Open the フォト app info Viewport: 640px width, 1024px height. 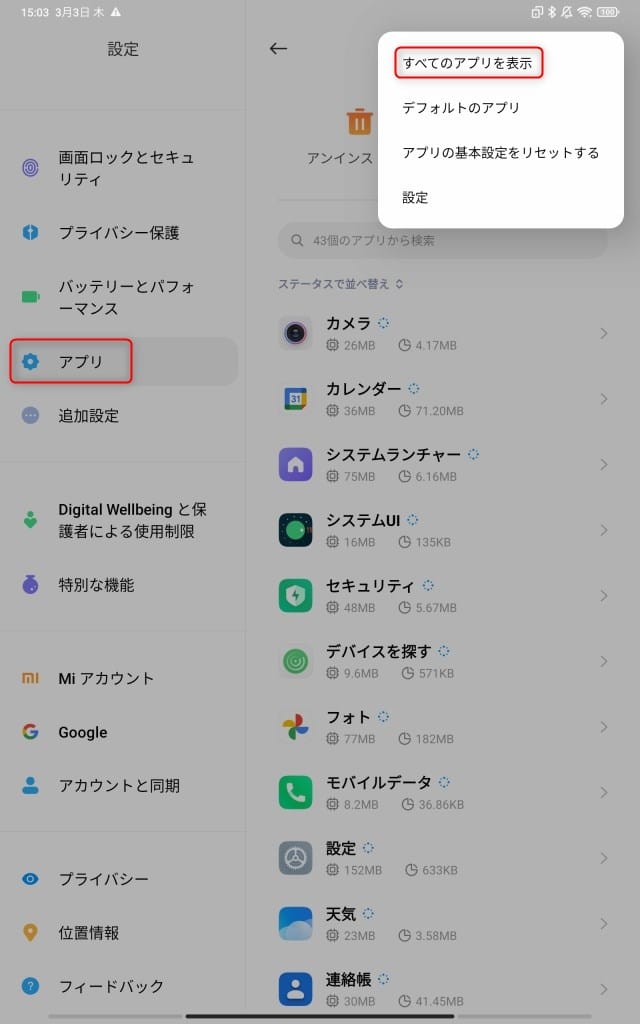coord(443,727)
